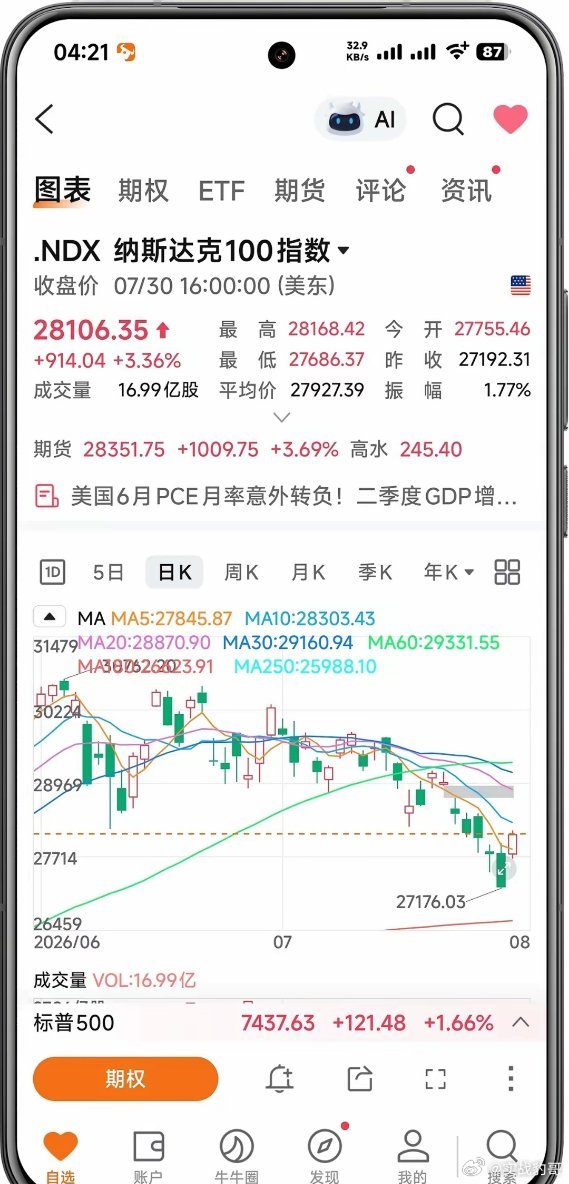This screenshot has height=1184, width=569.
Task: Open the bottom overflow menu
Action: (x=511, y=1079)
